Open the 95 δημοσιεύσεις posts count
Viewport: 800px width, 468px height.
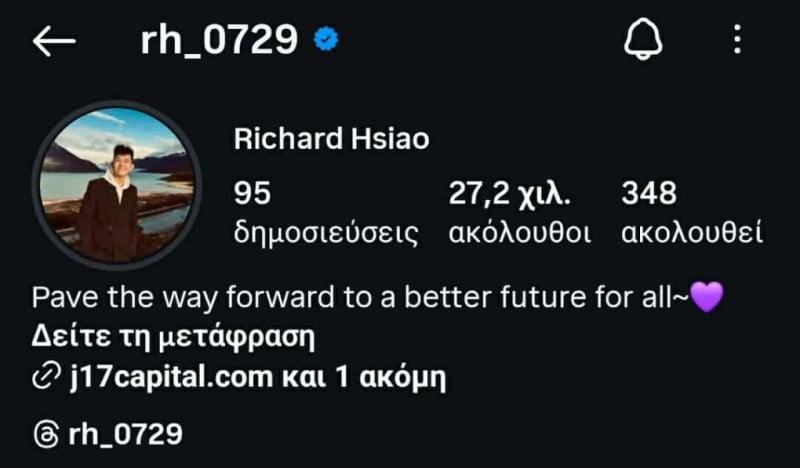324,213
